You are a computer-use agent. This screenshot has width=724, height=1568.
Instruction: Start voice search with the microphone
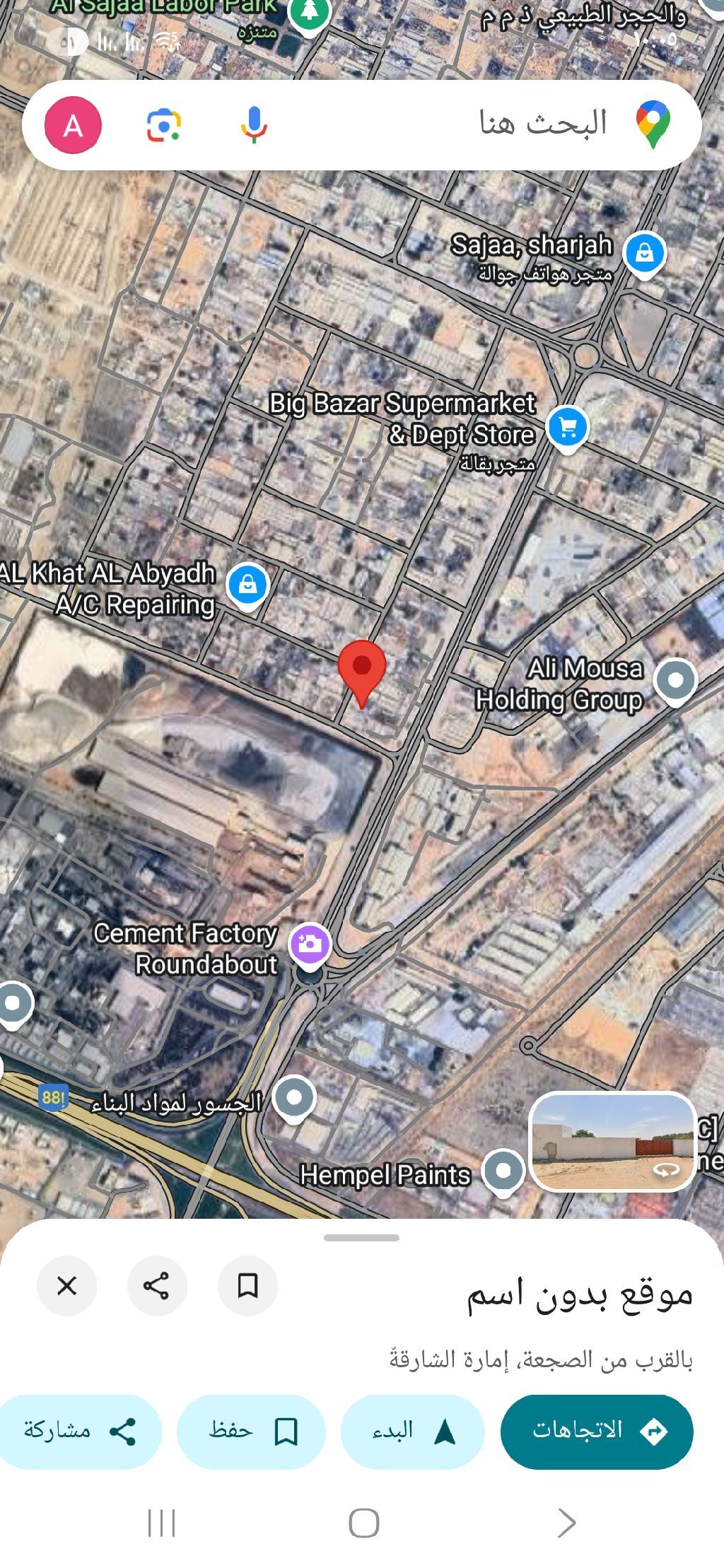253,125
